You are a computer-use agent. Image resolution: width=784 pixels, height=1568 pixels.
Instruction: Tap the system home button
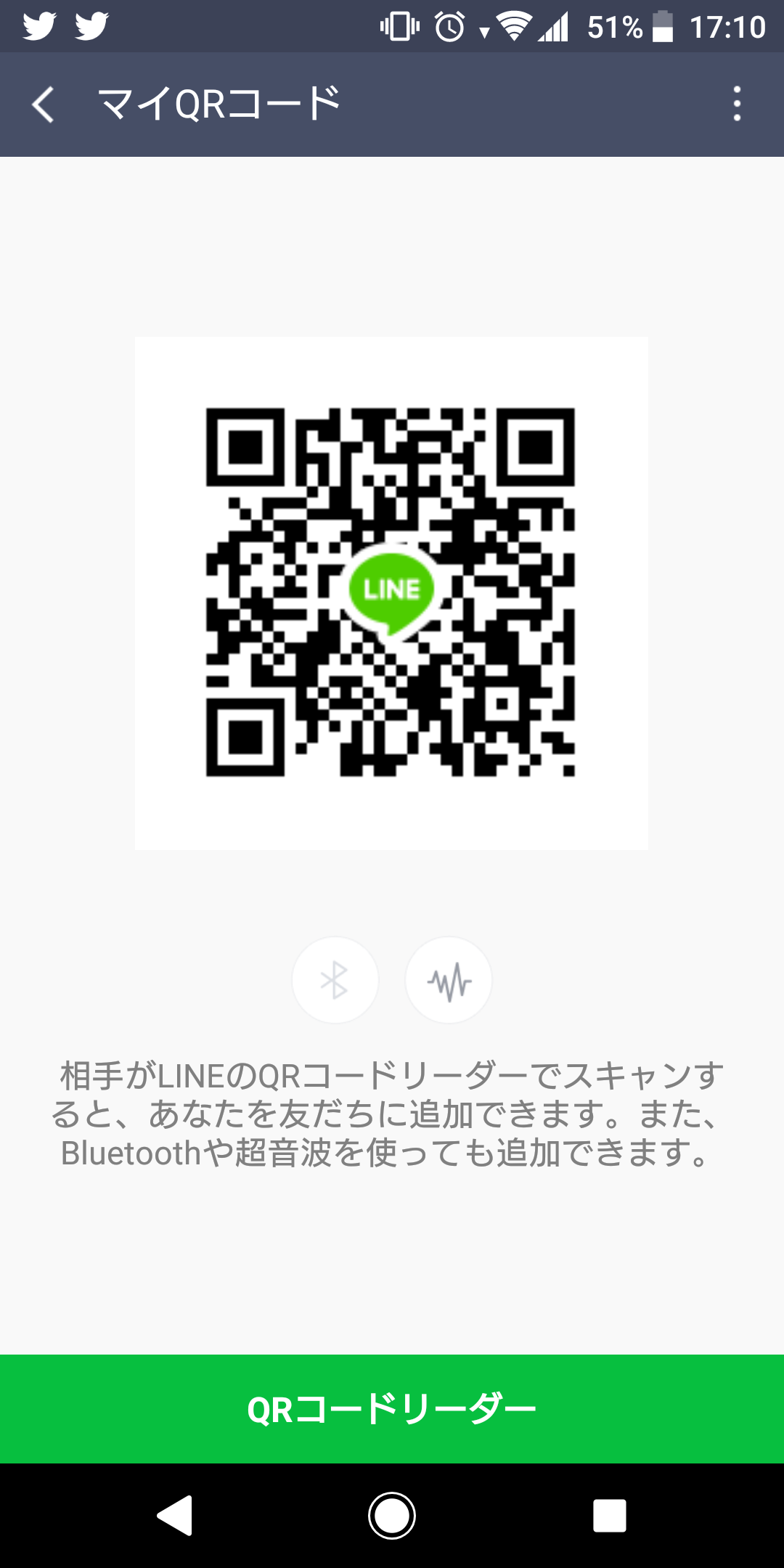[x=392, y=1516]
